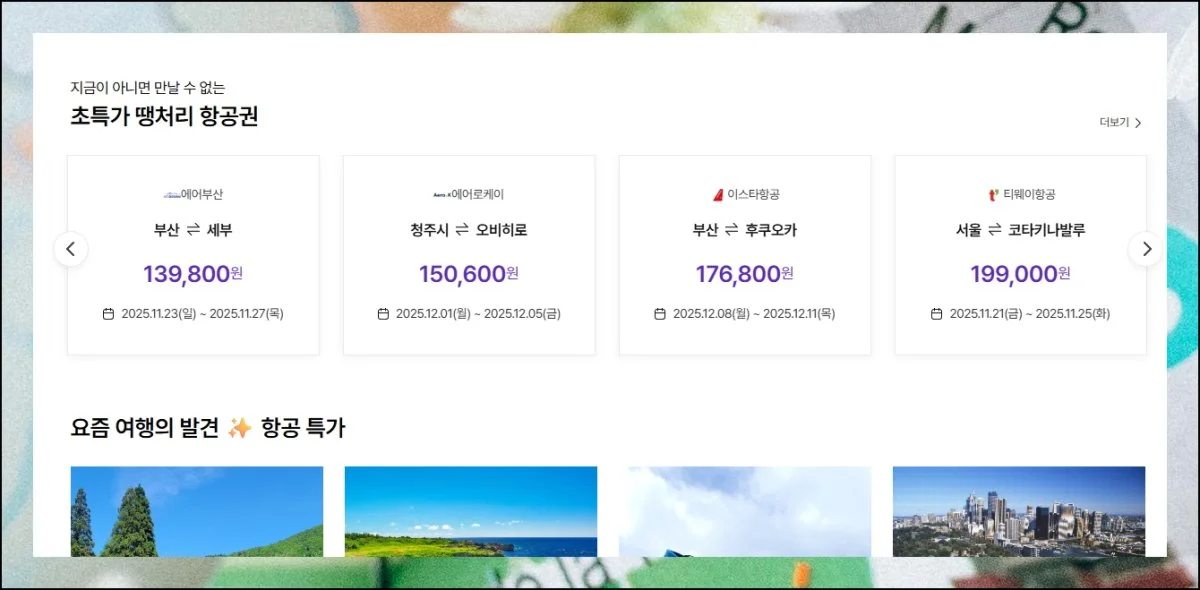Open the 부산 to 세부 에어부산 deal
This screenshot has width=1200, height=590.
193,255
